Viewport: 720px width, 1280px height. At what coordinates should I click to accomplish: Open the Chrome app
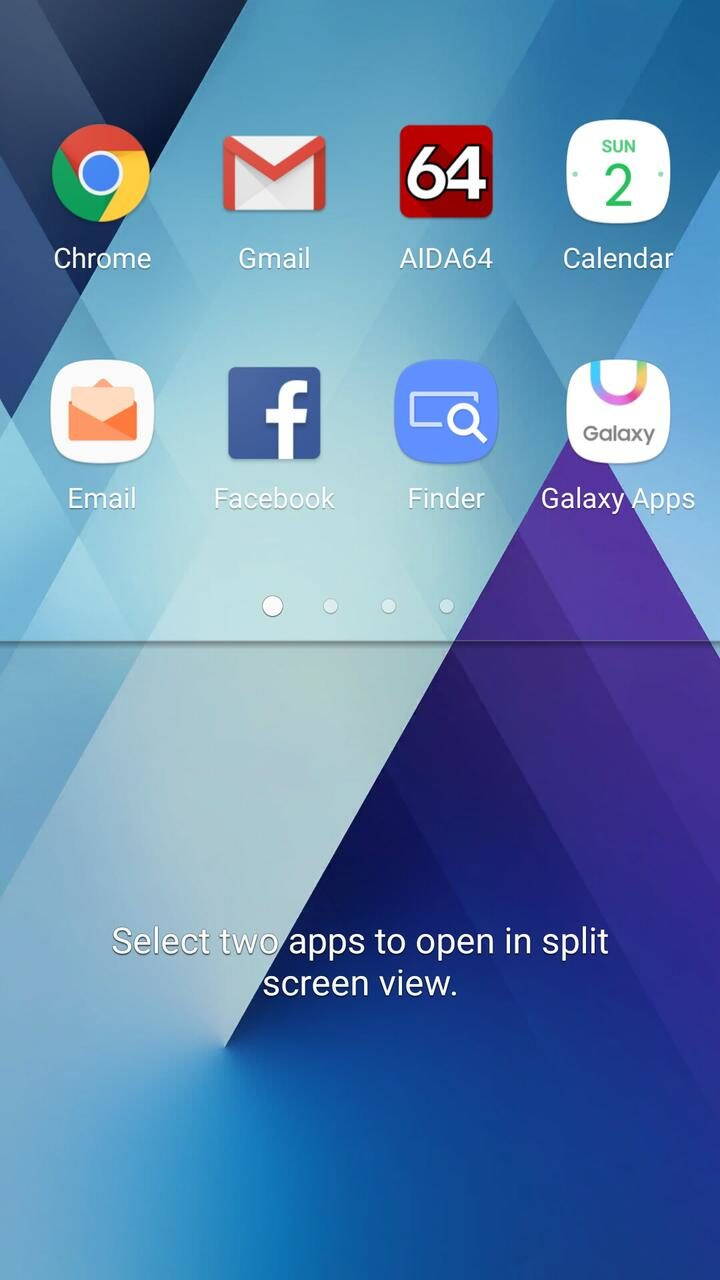pyautogui.click(x=101, y=174)
